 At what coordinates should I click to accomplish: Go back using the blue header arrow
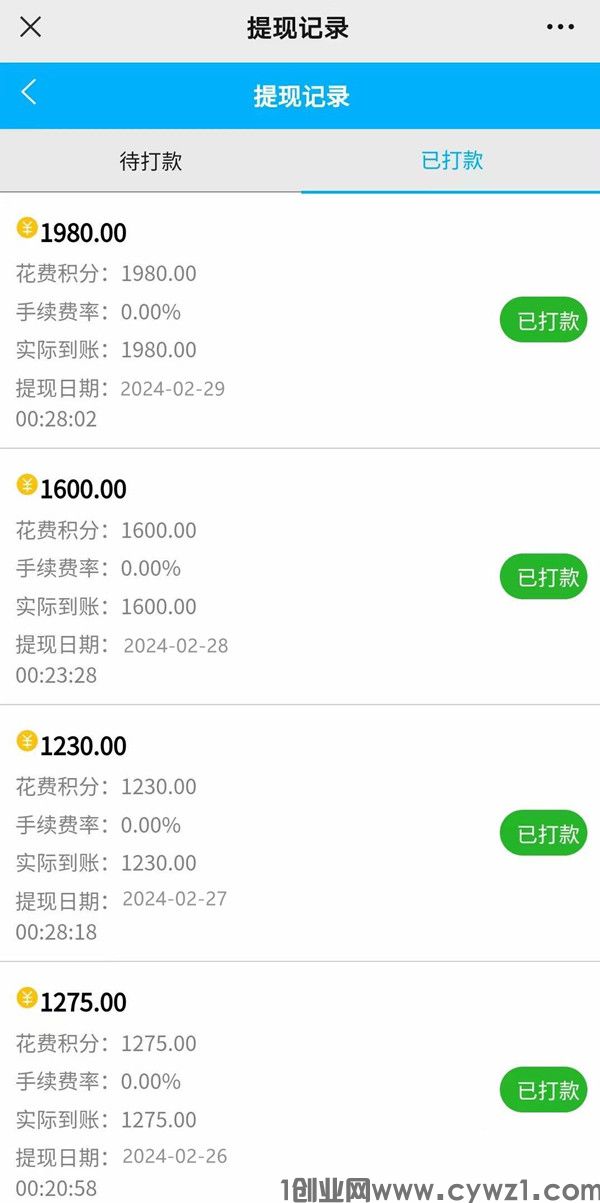[x=29, y=93]
